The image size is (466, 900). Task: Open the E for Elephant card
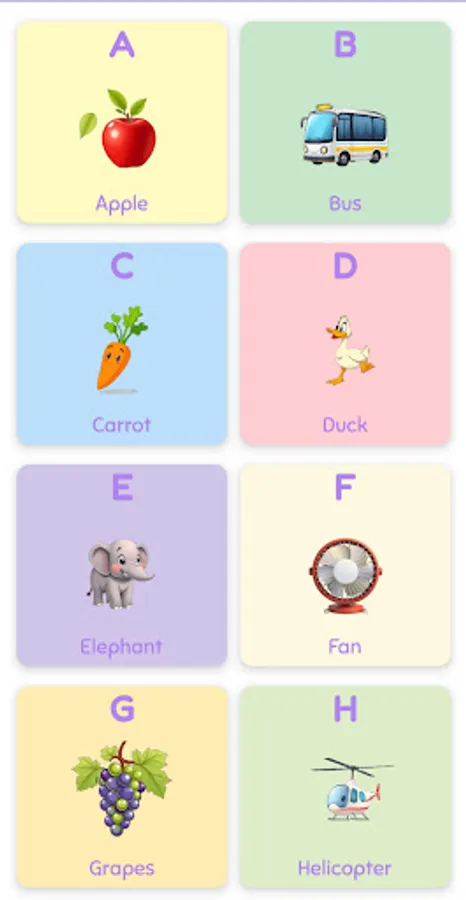click(x=122, y=565)
